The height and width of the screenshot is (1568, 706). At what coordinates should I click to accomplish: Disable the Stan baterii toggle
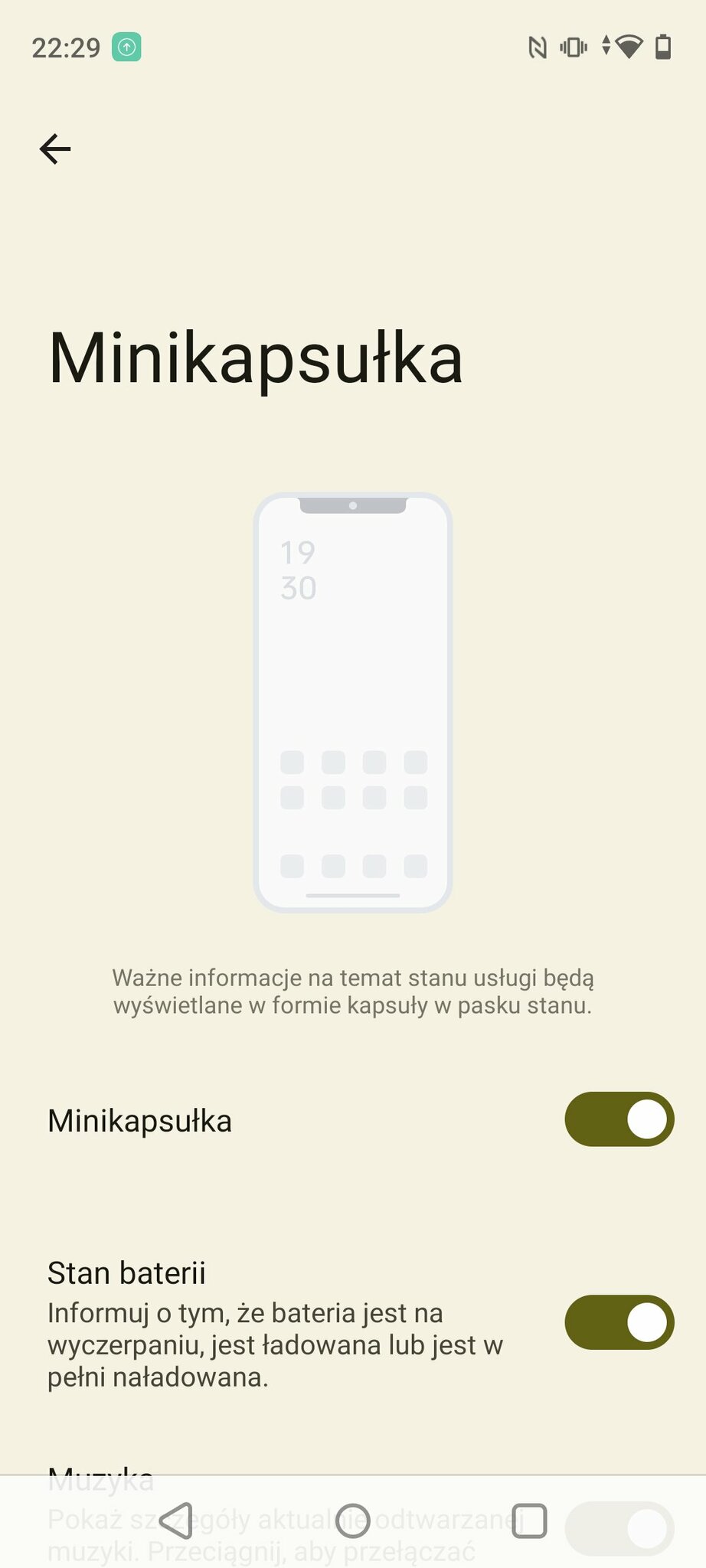tap(619, 1322)
